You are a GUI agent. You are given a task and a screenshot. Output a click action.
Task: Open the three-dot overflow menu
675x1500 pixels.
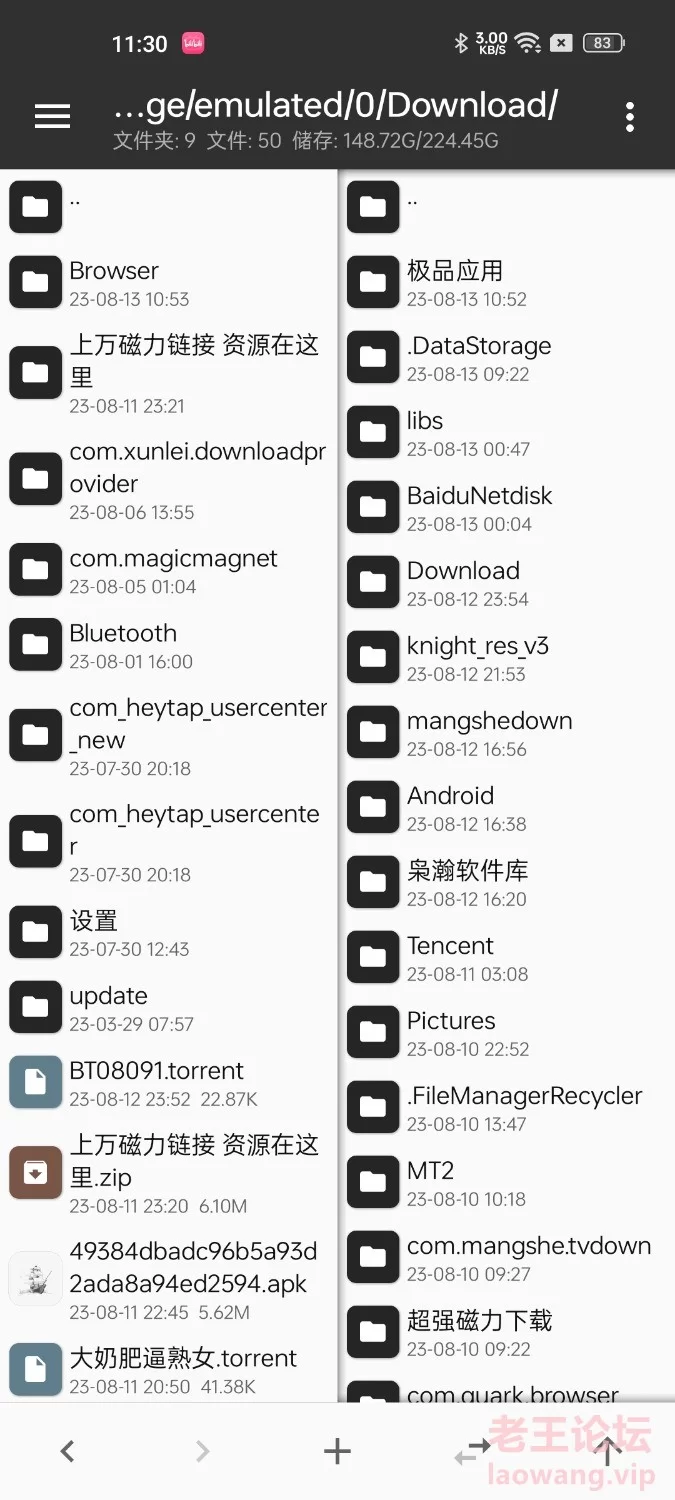point(629,117)
